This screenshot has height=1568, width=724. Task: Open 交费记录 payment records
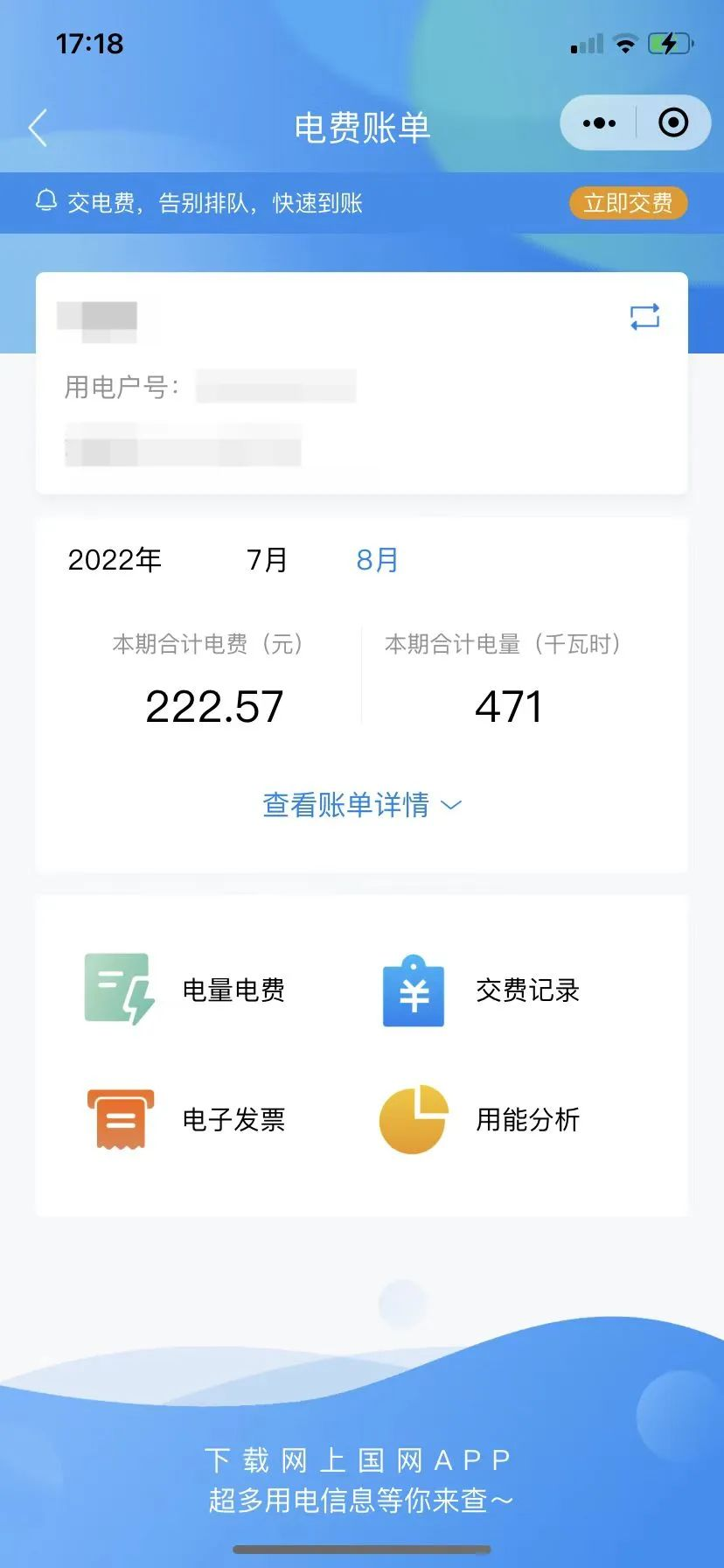481,990
